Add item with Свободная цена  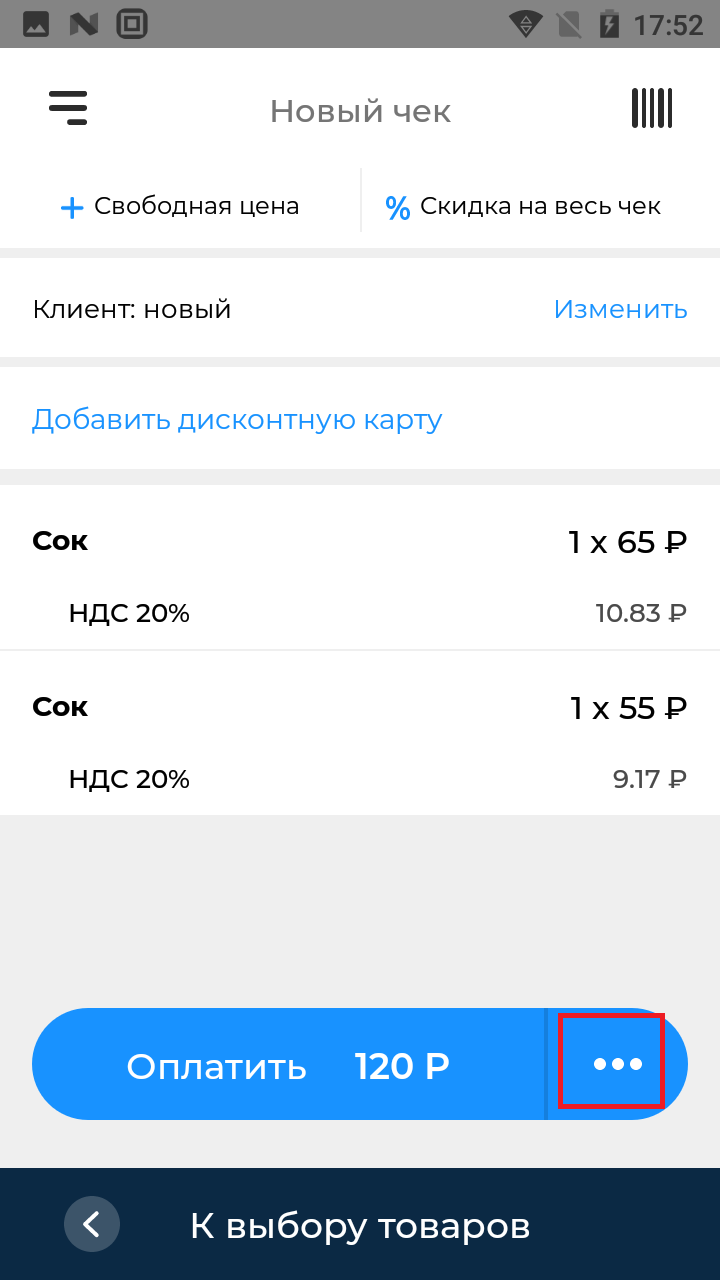(x=180, y=207)
